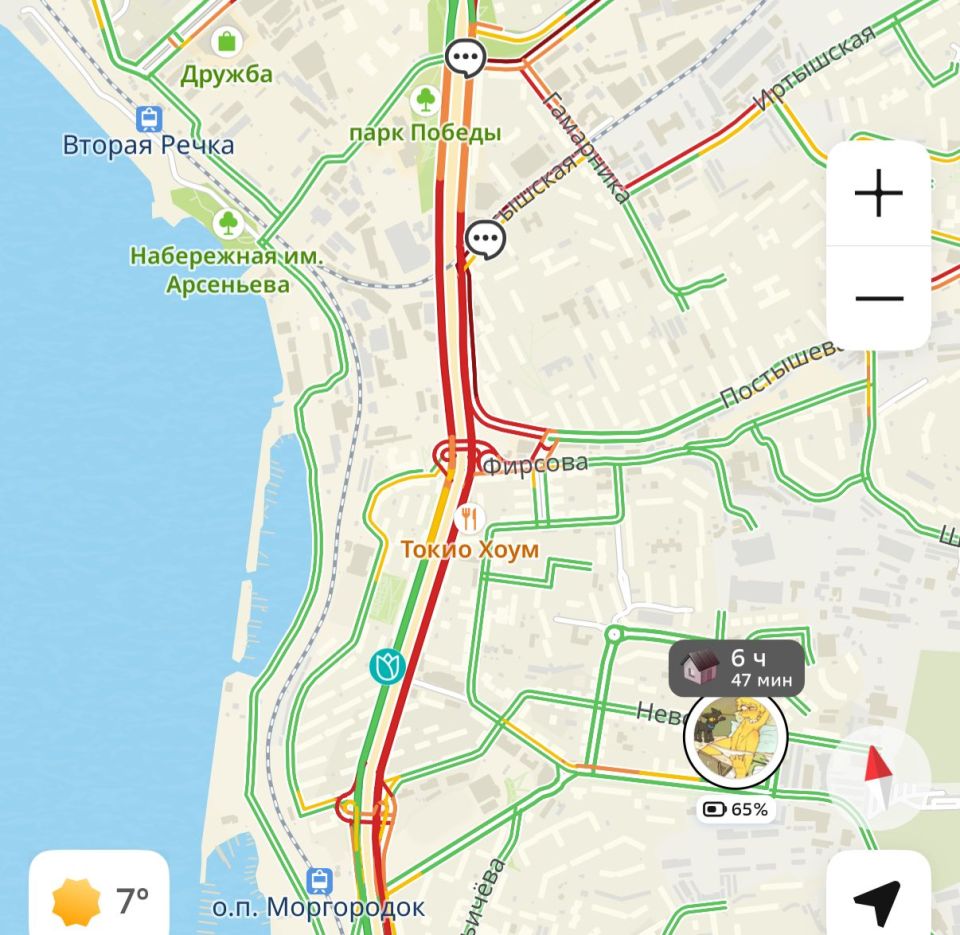
Task: Open парк Победы park marker
Action: click(426, 99)
